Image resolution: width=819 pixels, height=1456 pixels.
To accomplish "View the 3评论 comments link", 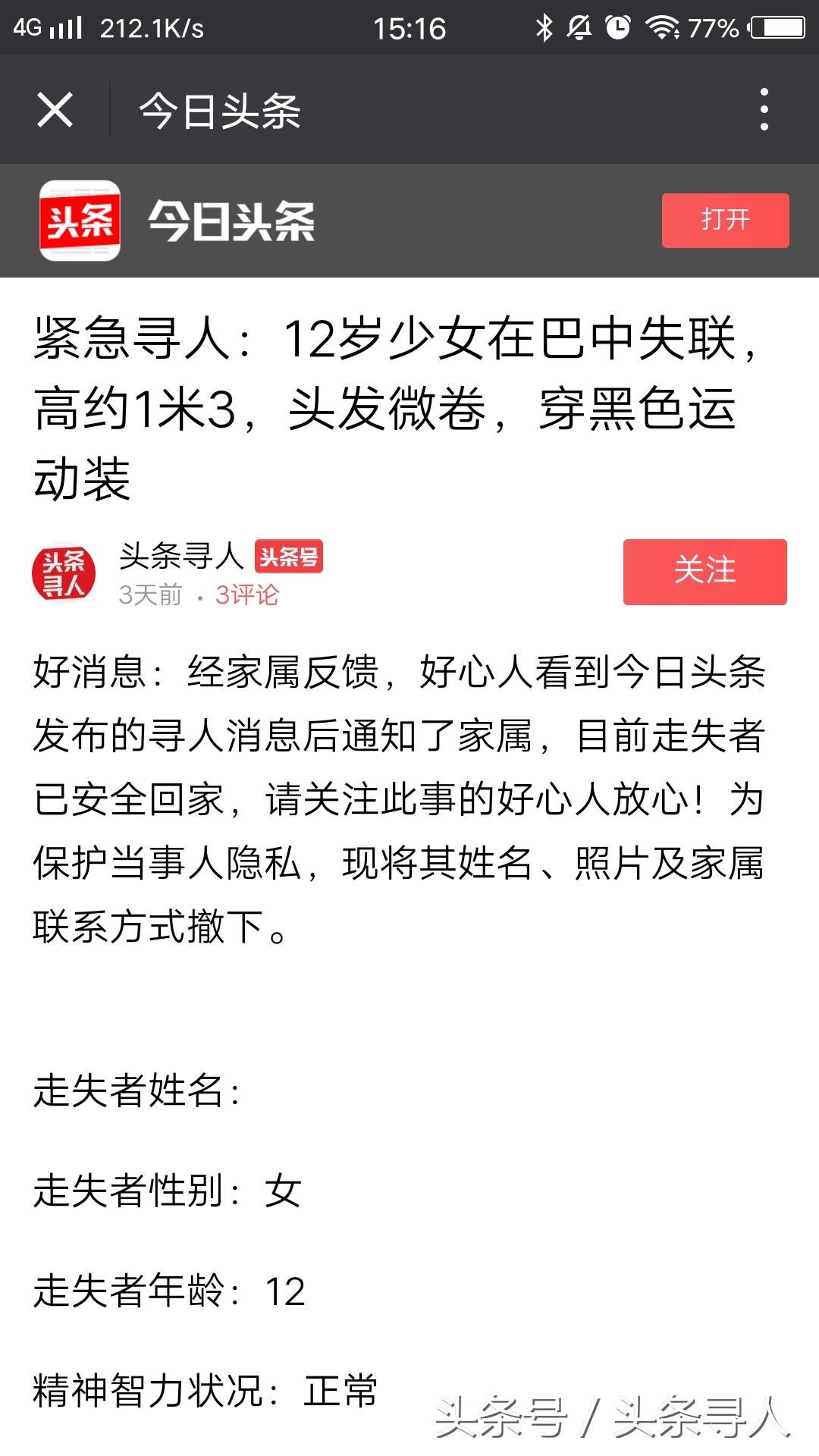I will pos(247,595).
